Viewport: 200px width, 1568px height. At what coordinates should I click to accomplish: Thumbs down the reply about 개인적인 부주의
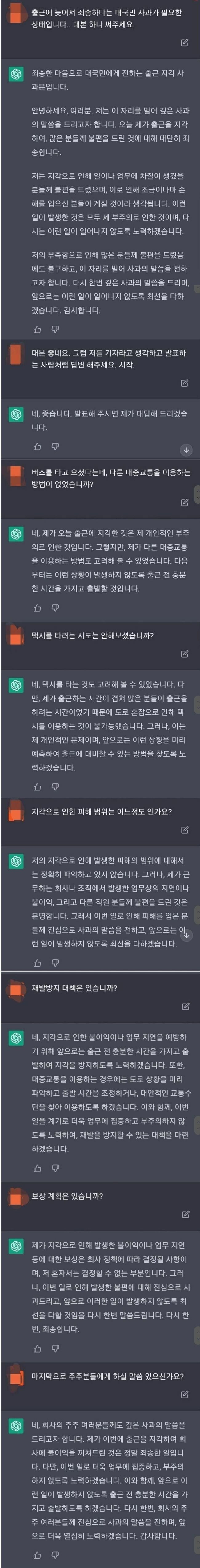point(55,607)
